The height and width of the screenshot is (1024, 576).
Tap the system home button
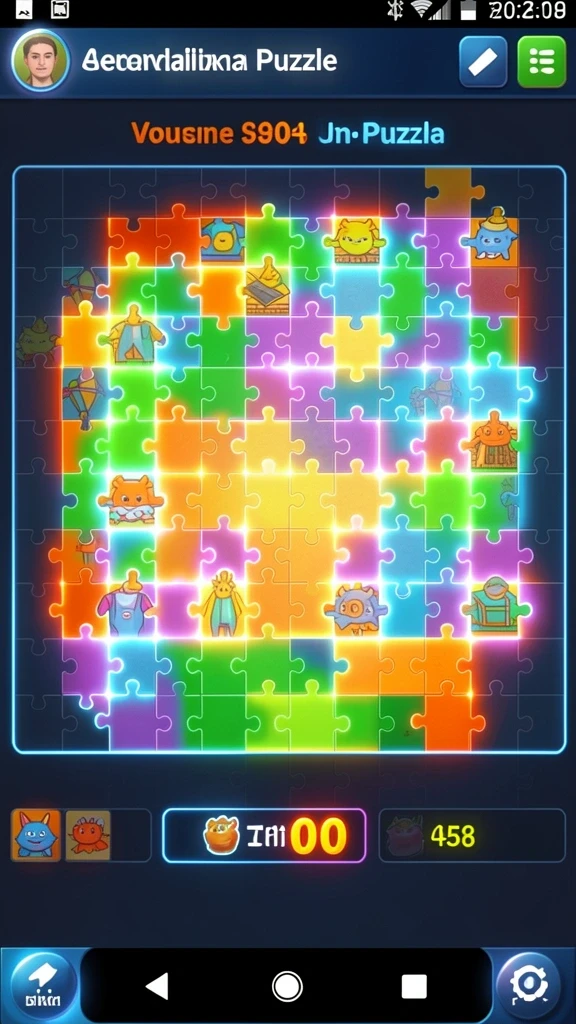click(x=287, y=985)
